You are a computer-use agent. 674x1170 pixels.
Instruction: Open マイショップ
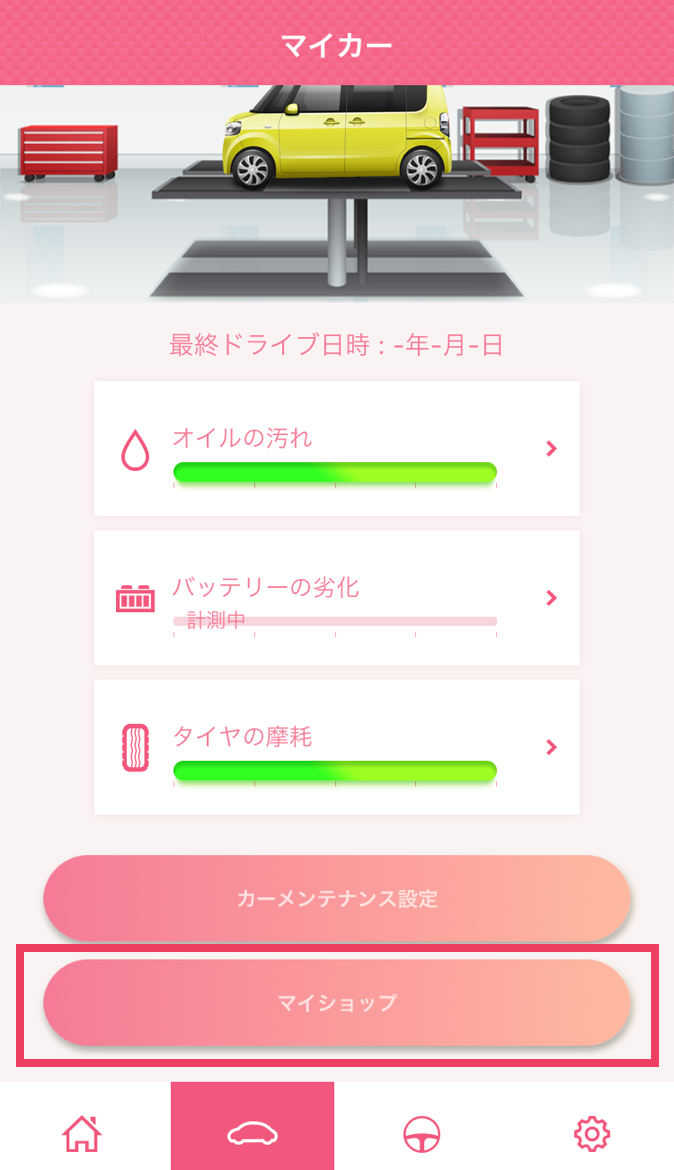(337, 1003)
